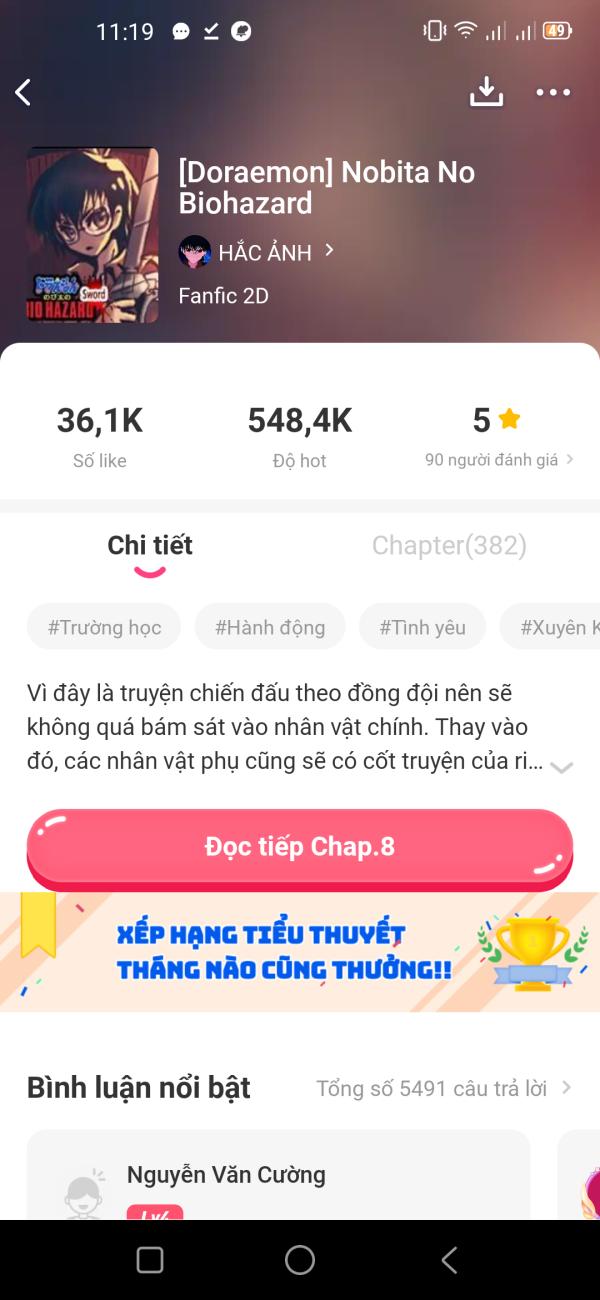The image size is (600, 1300).
Task: Open recent apps from navigation bar
Action: [x=150, y=1260]
